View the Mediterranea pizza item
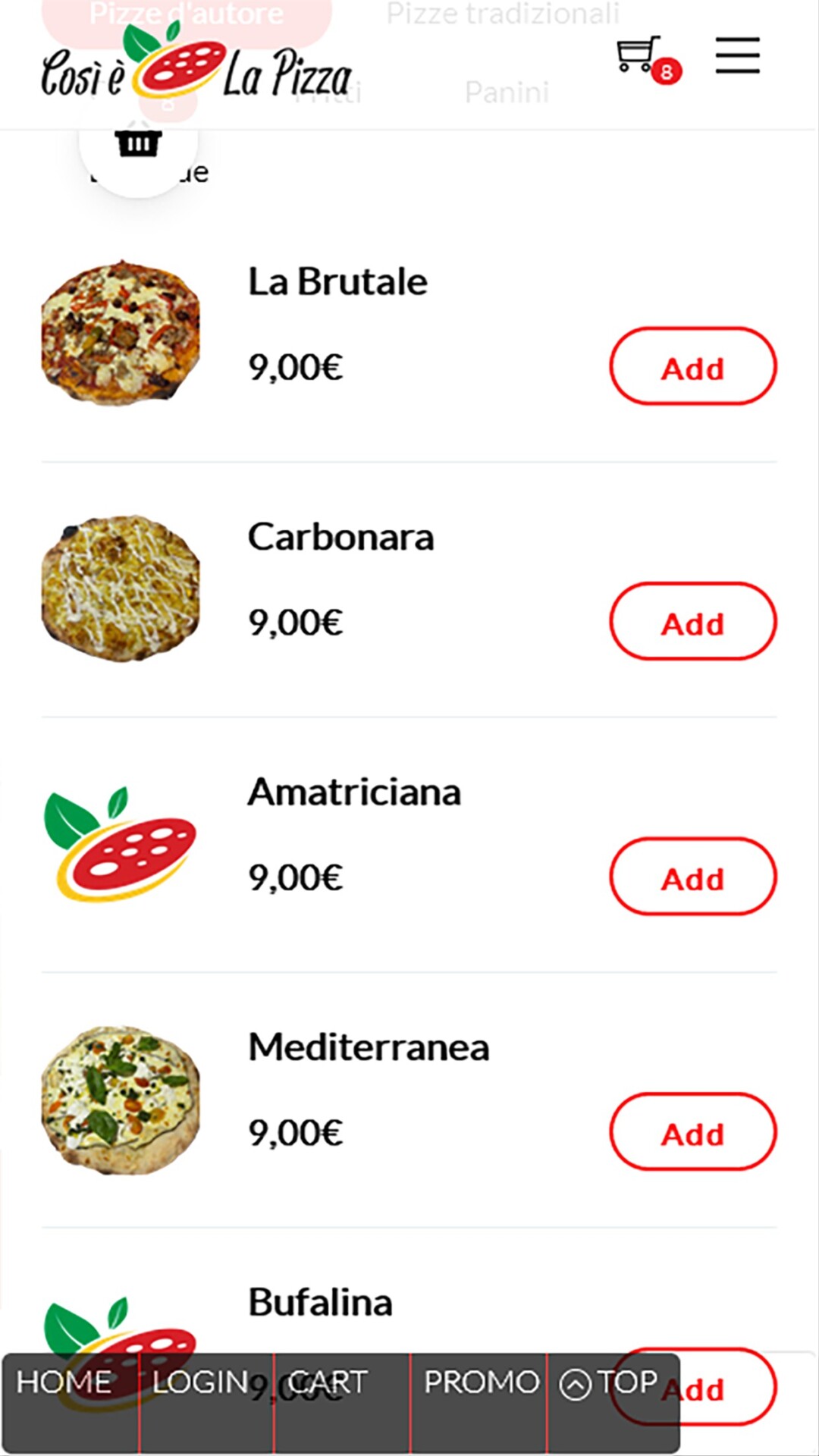Screen dimensions: 819x1456 pos(369,1047)
